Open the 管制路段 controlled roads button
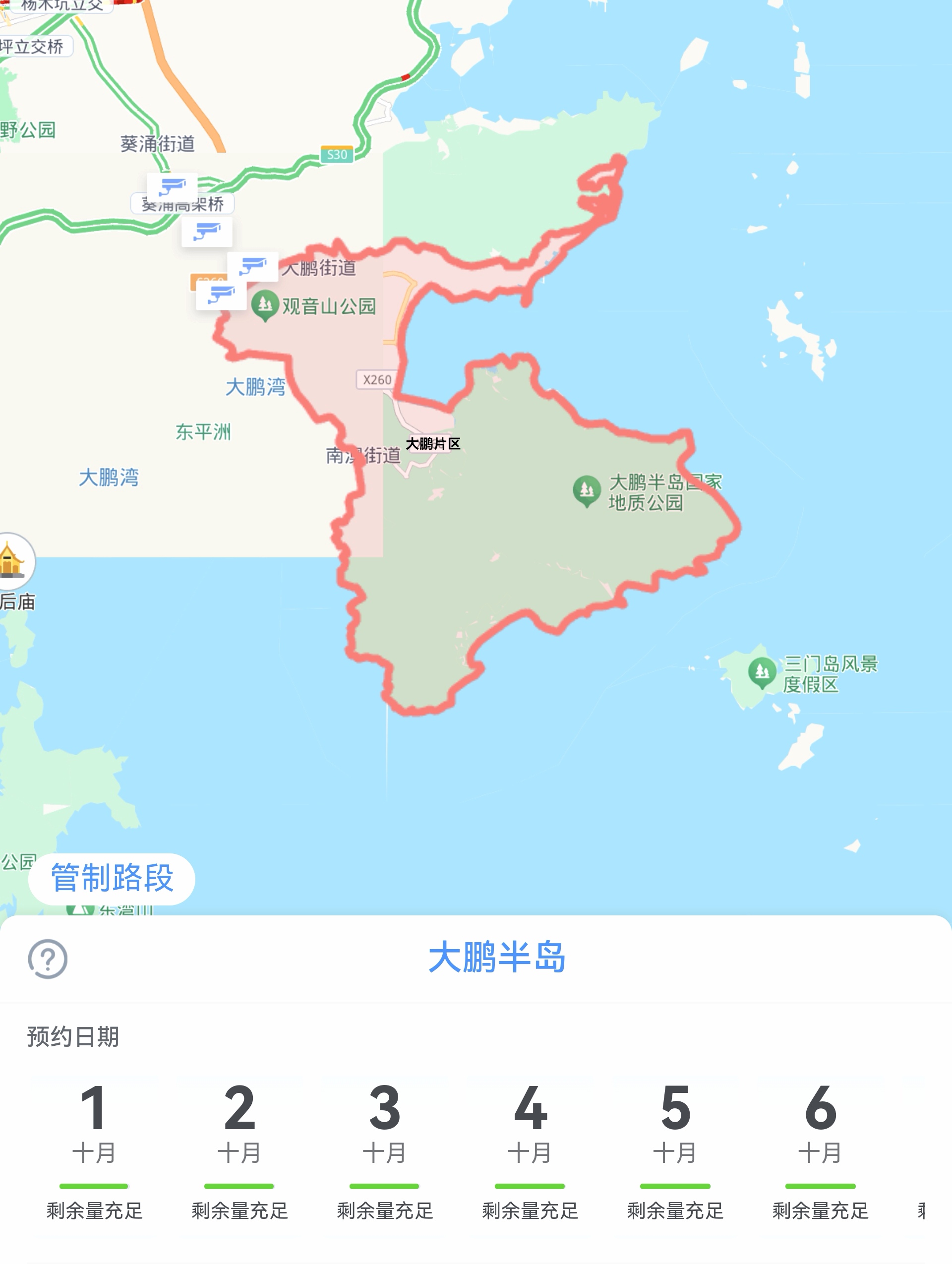 point(112,878)
